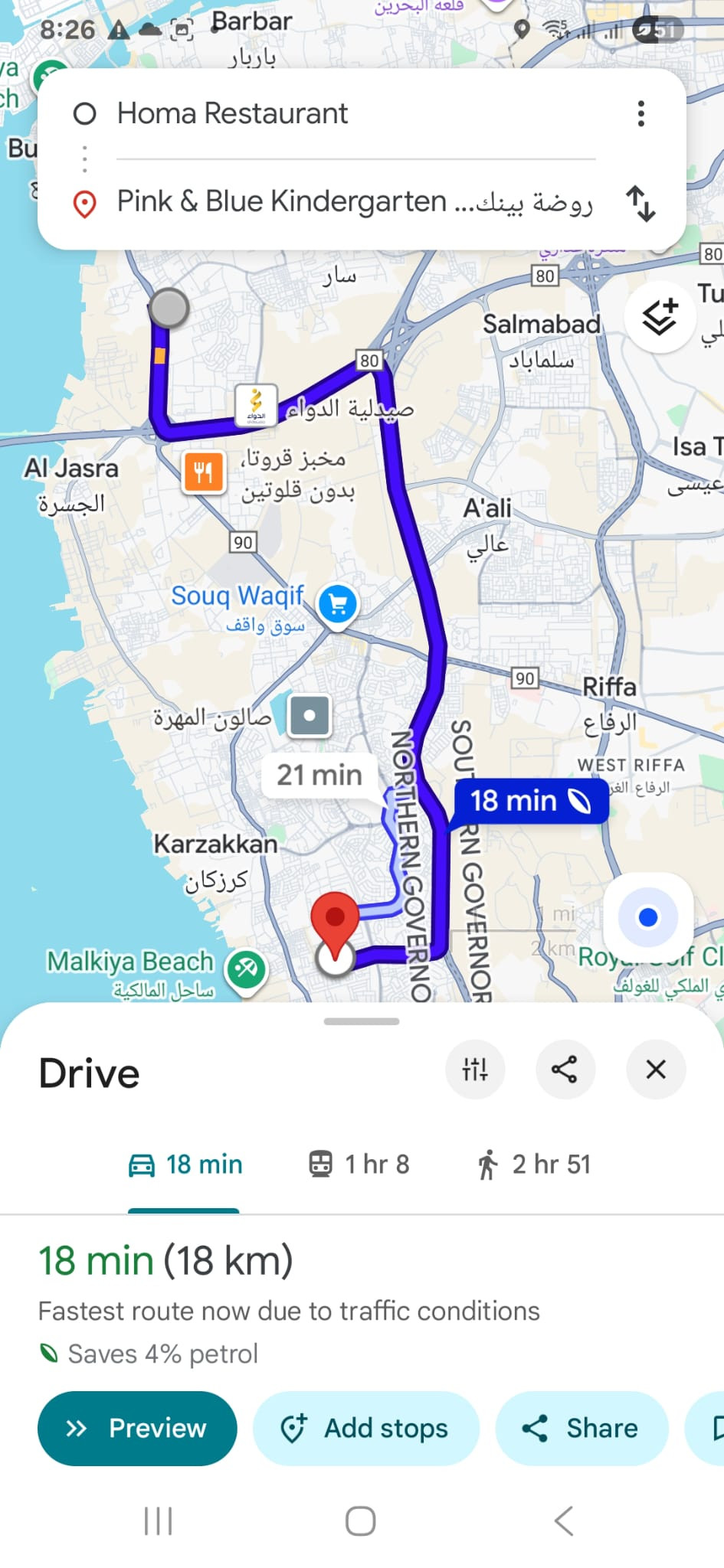This screenshot has height=1568, width=724.
Task: Select the alternate 21 min route
Action: [319, 776]
